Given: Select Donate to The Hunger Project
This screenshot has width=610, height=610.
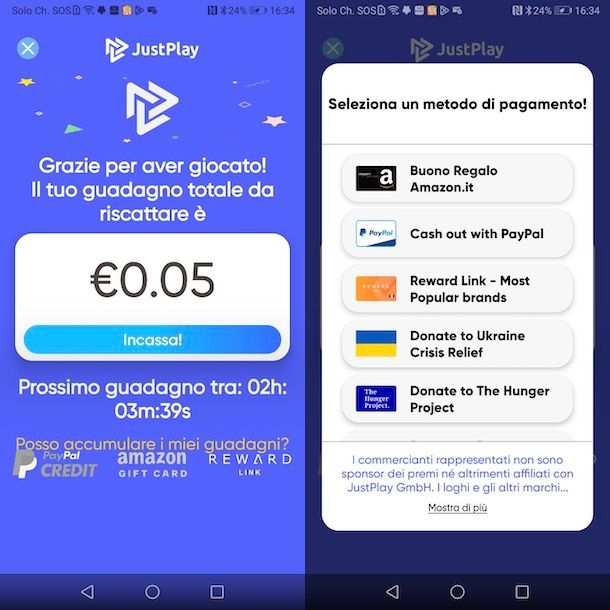Looking at the screenshot, I should [457, 399].
